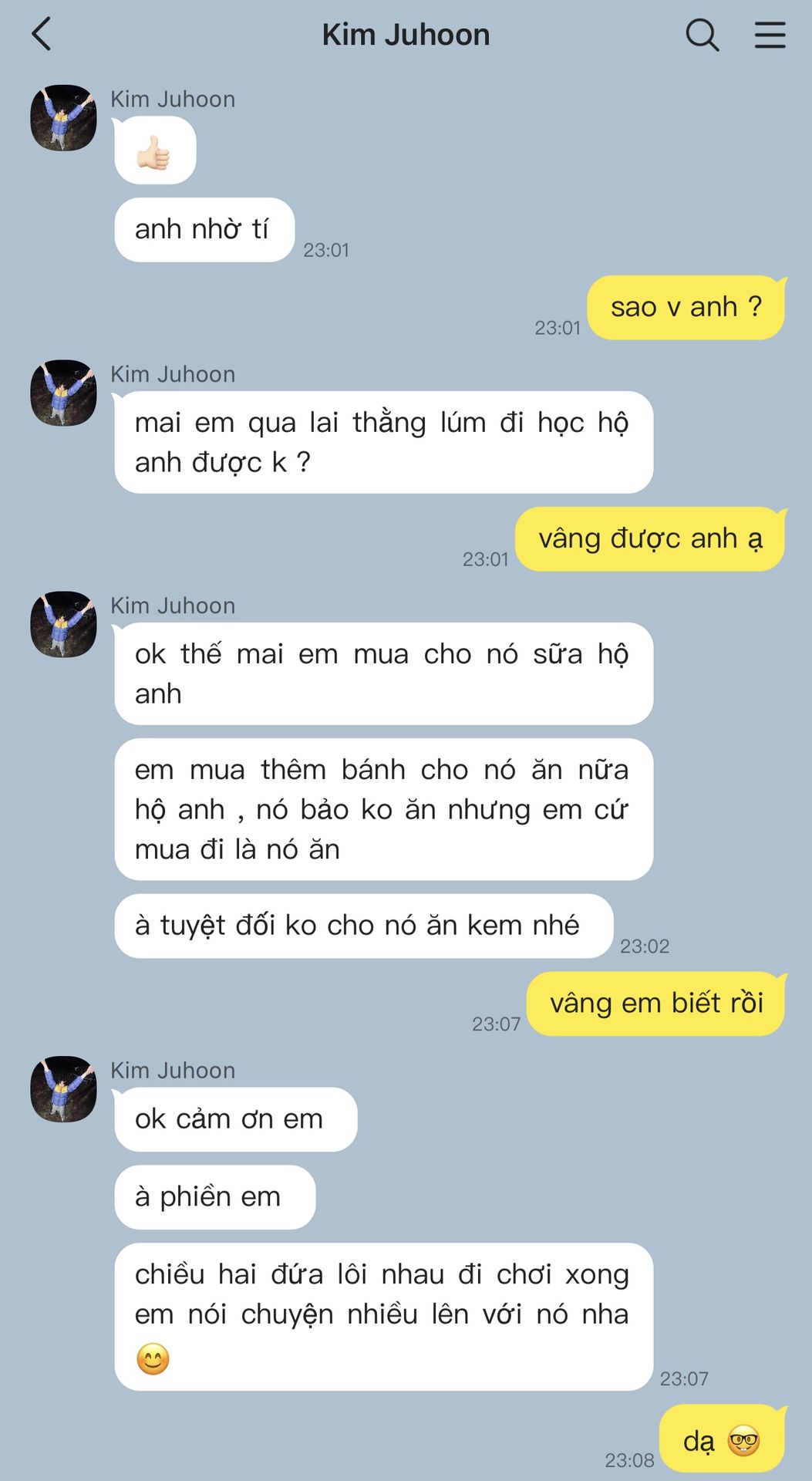Image resolution: width=812 pixels, height=1481 pixels.
Task: Go back to the chat list
Action: click(42, 35)
